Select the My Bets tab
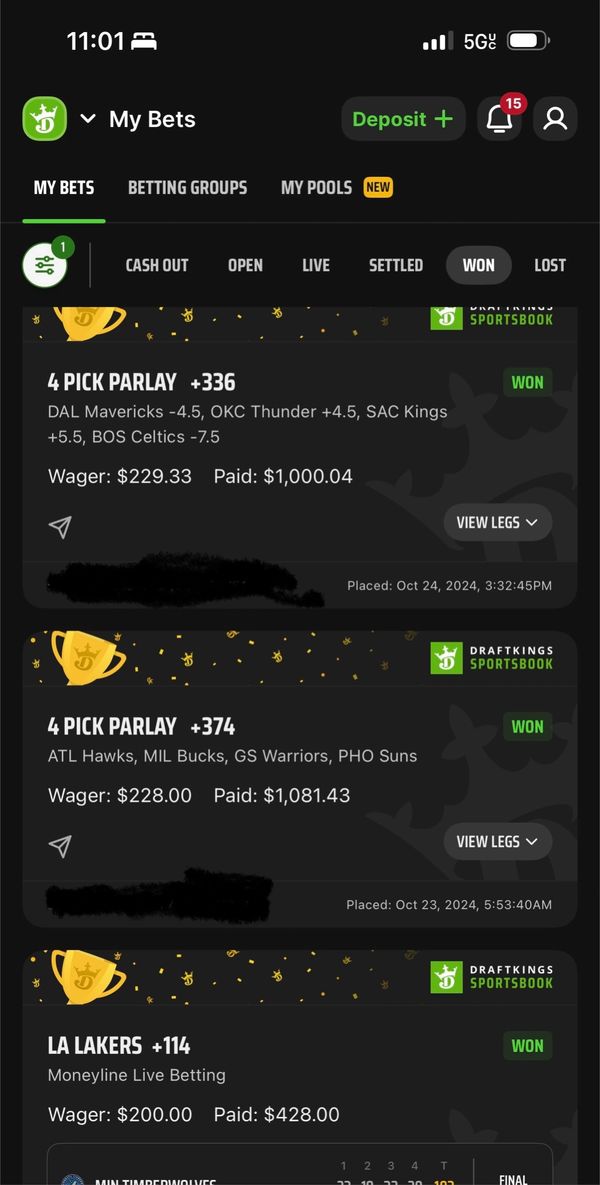The image size is (600, 1185). [64, 187]
